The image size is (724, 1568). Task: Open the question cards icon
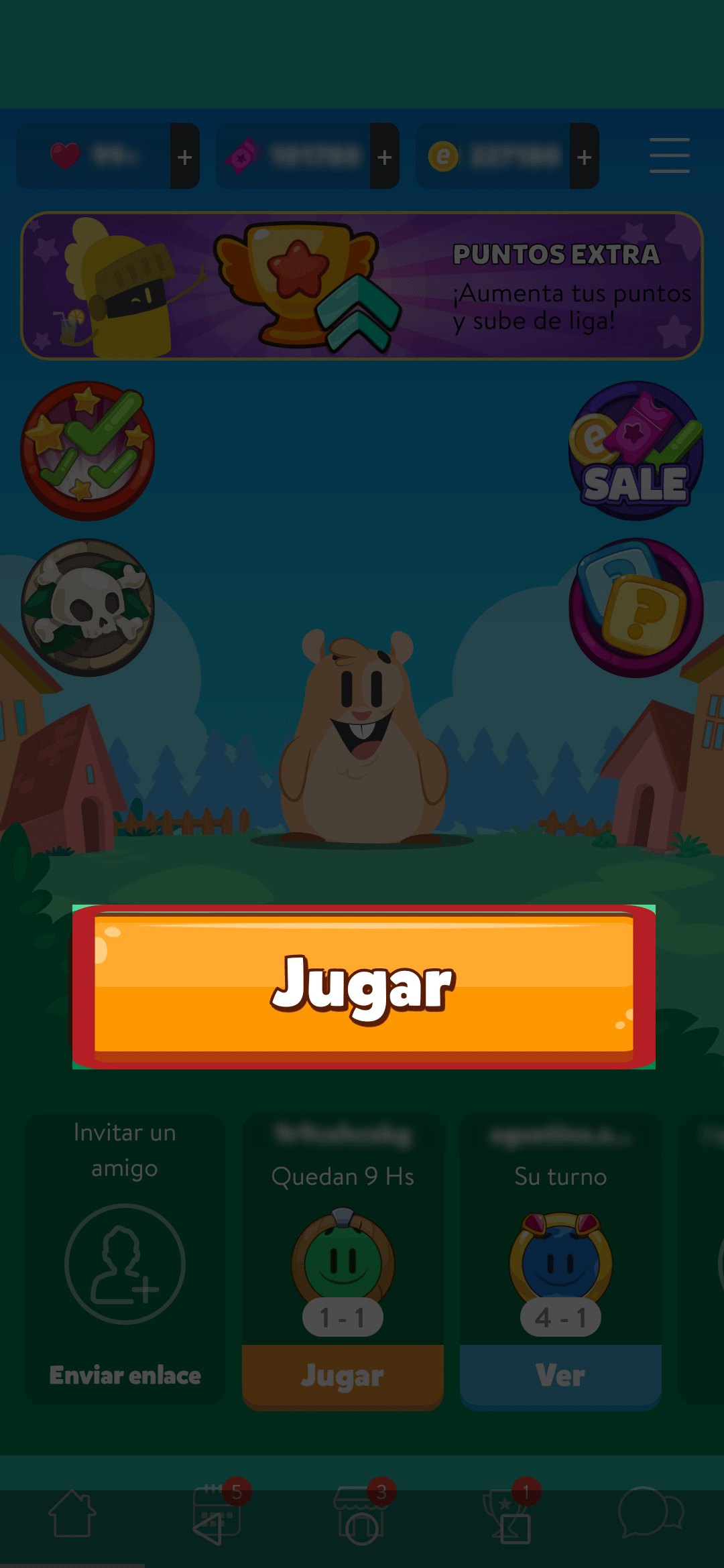(636, 607)
